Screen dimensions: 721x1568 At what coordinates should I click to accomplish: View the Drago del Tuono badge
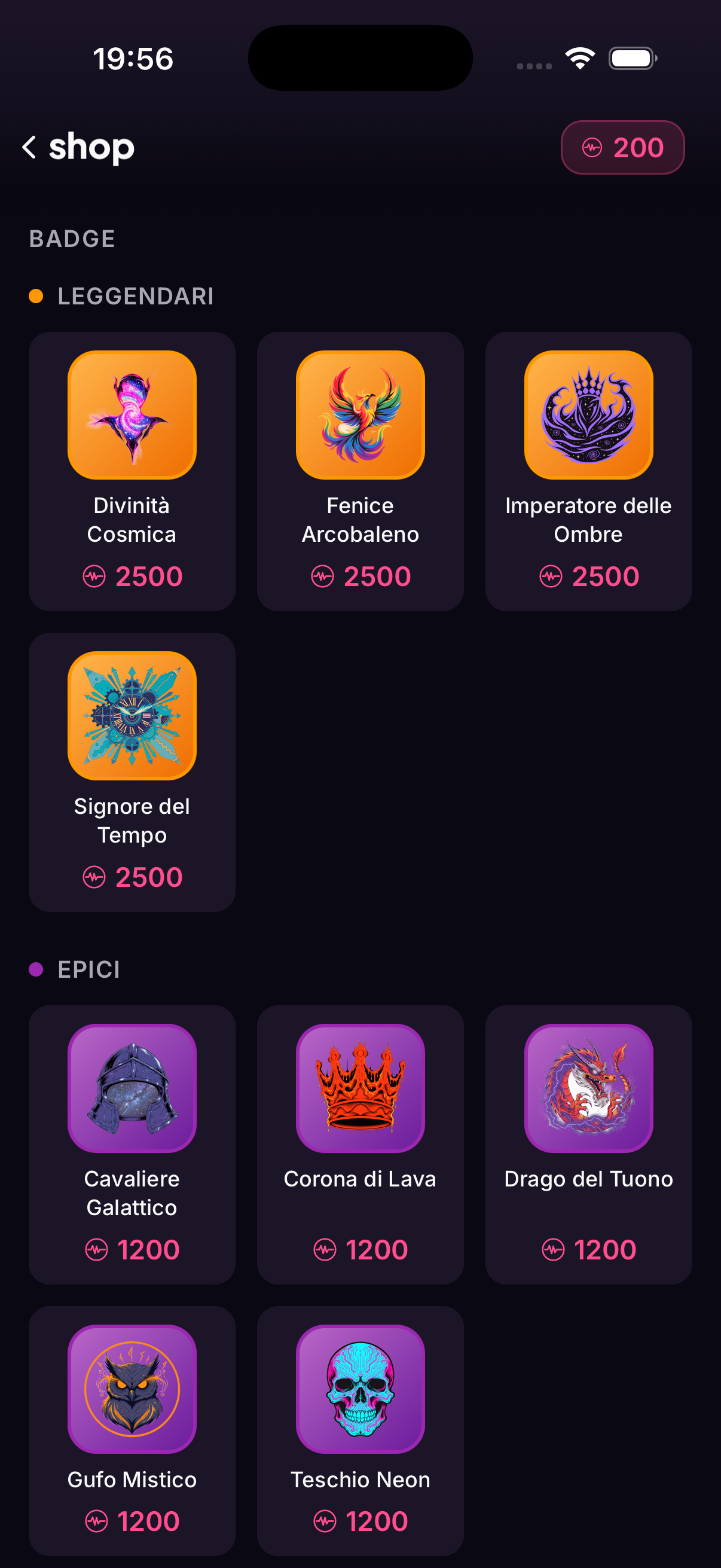click(x=588, y=1144)
